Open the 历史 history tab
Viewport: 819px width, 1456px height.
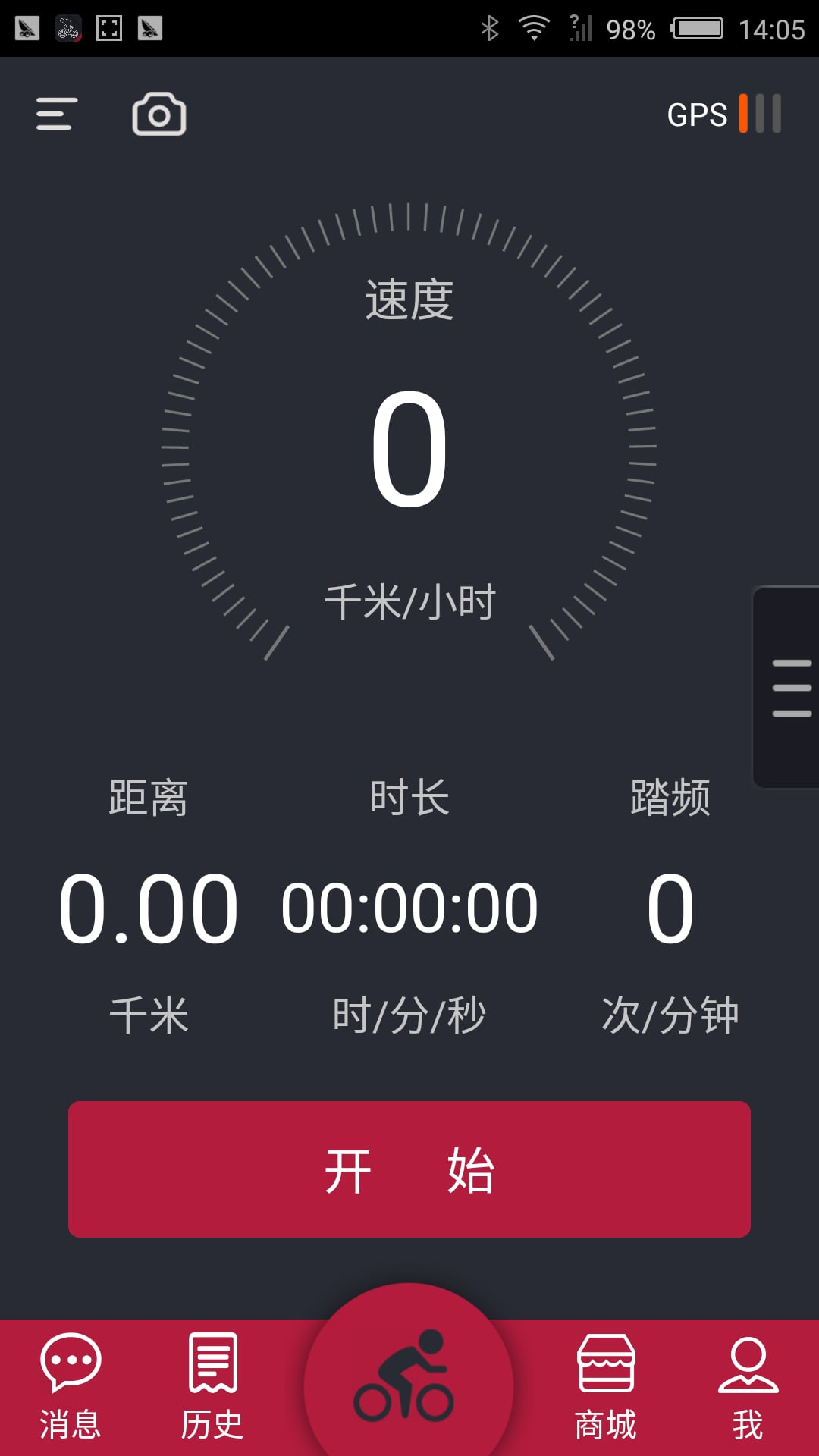coord(212,1386)
